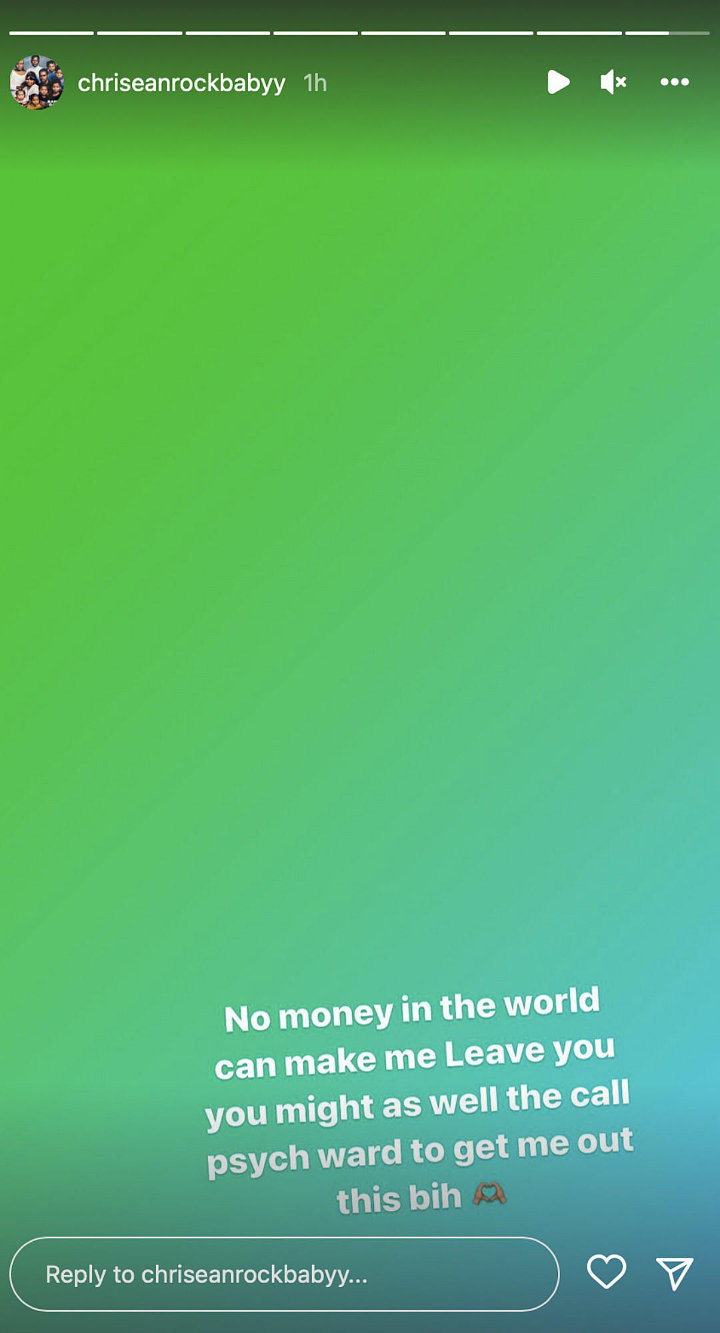Share the story via paper plane icon
720x1333 pixels.
(675, 1272)
